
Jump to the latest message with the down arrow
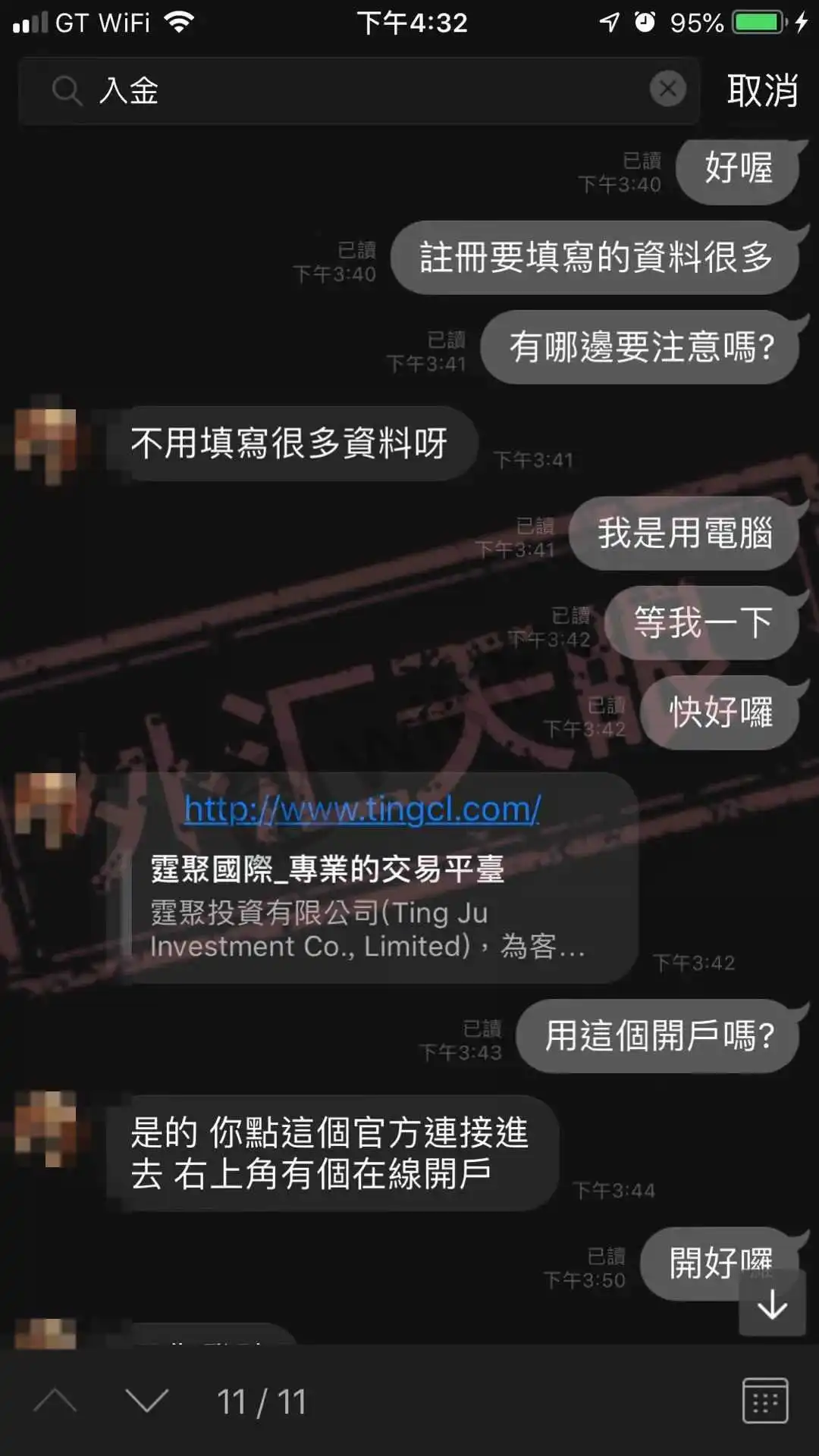(x=772, y=1305)
